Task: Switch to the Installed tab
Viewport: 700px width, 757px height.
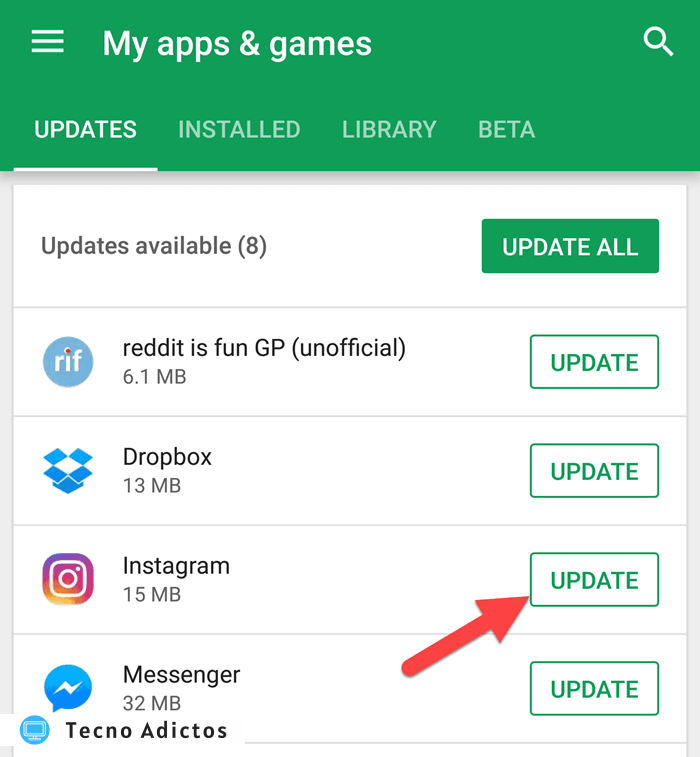Action: [239, 130]
